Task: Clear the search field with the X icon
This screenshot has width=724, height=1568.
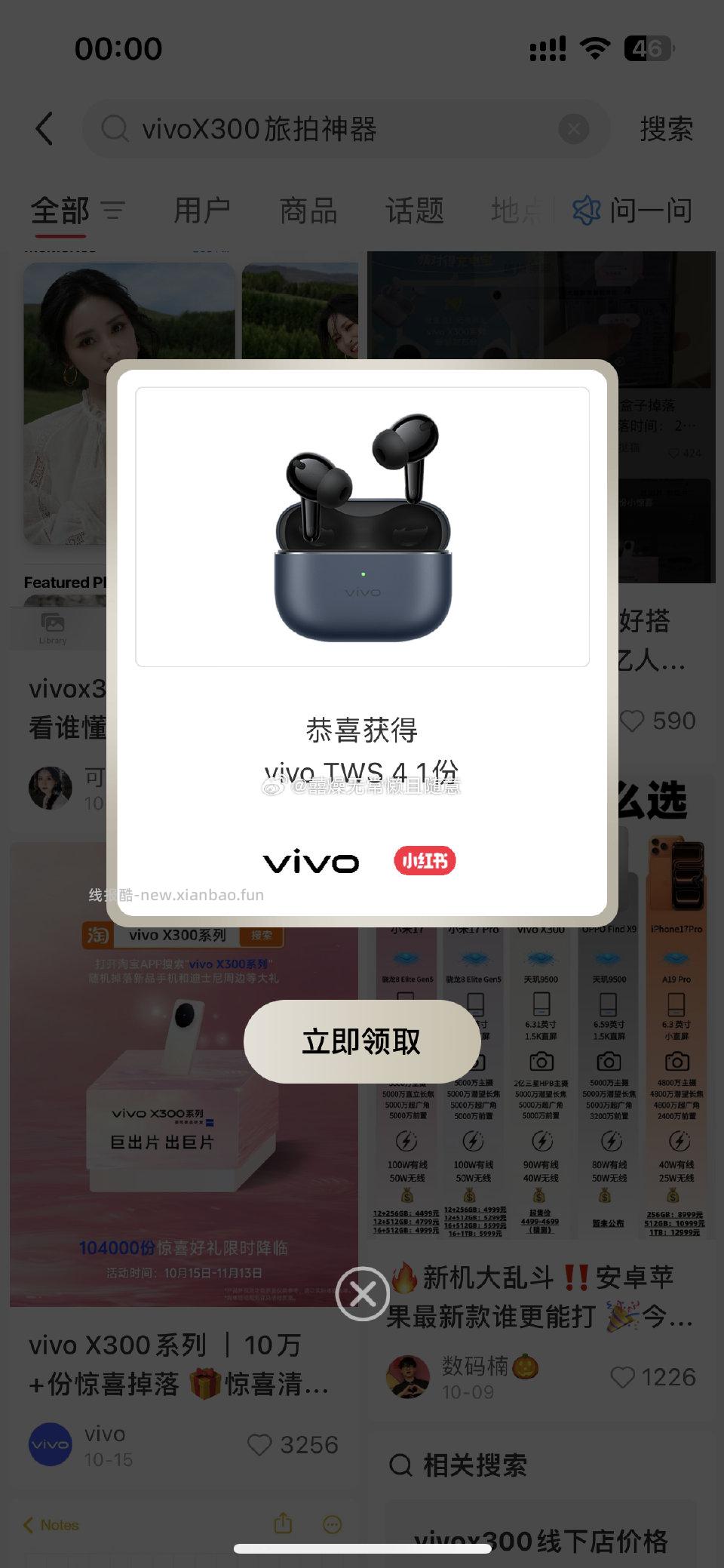Action: click(x=574, y=128)
